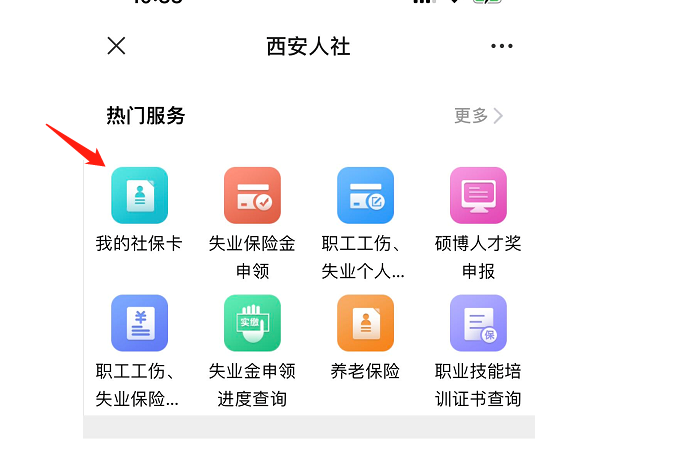The image size is (700, 459).
Task: View 更多 hot services
Action: (x=478, y=116)
